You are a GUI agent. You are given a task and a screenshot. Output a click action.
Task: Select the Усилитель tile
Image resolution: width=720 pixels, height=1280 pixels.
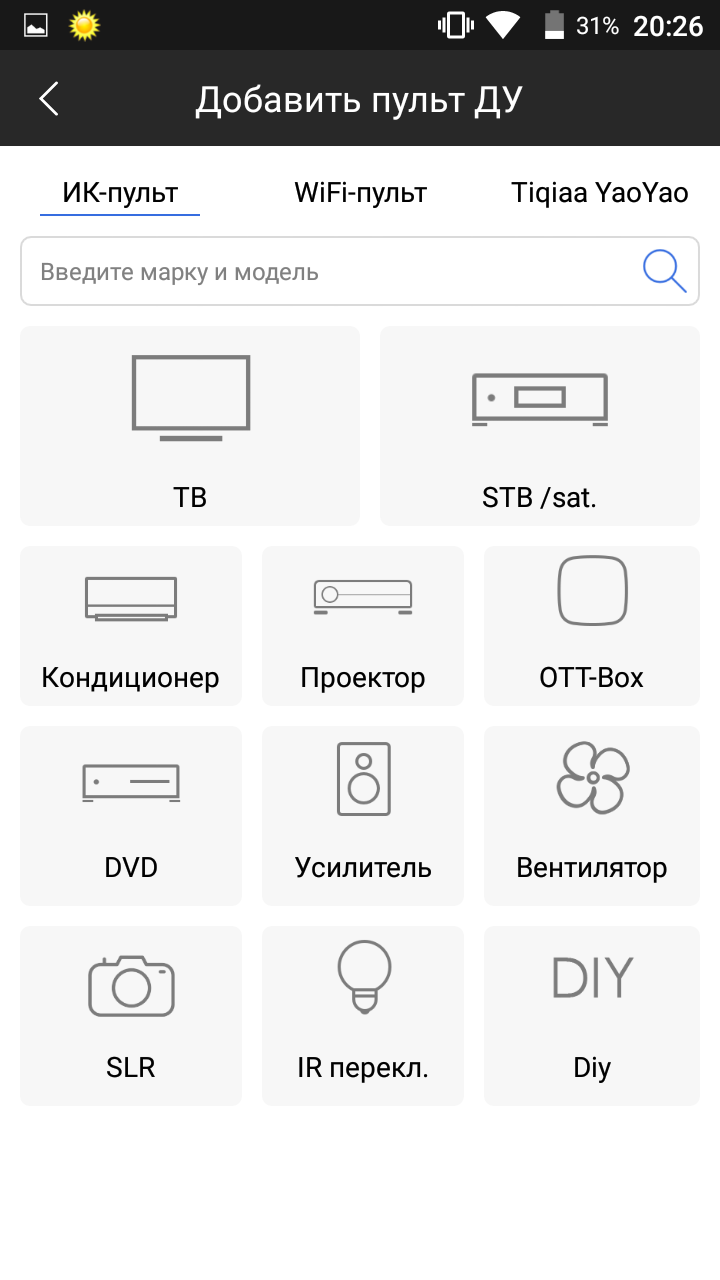click(363, 815)
